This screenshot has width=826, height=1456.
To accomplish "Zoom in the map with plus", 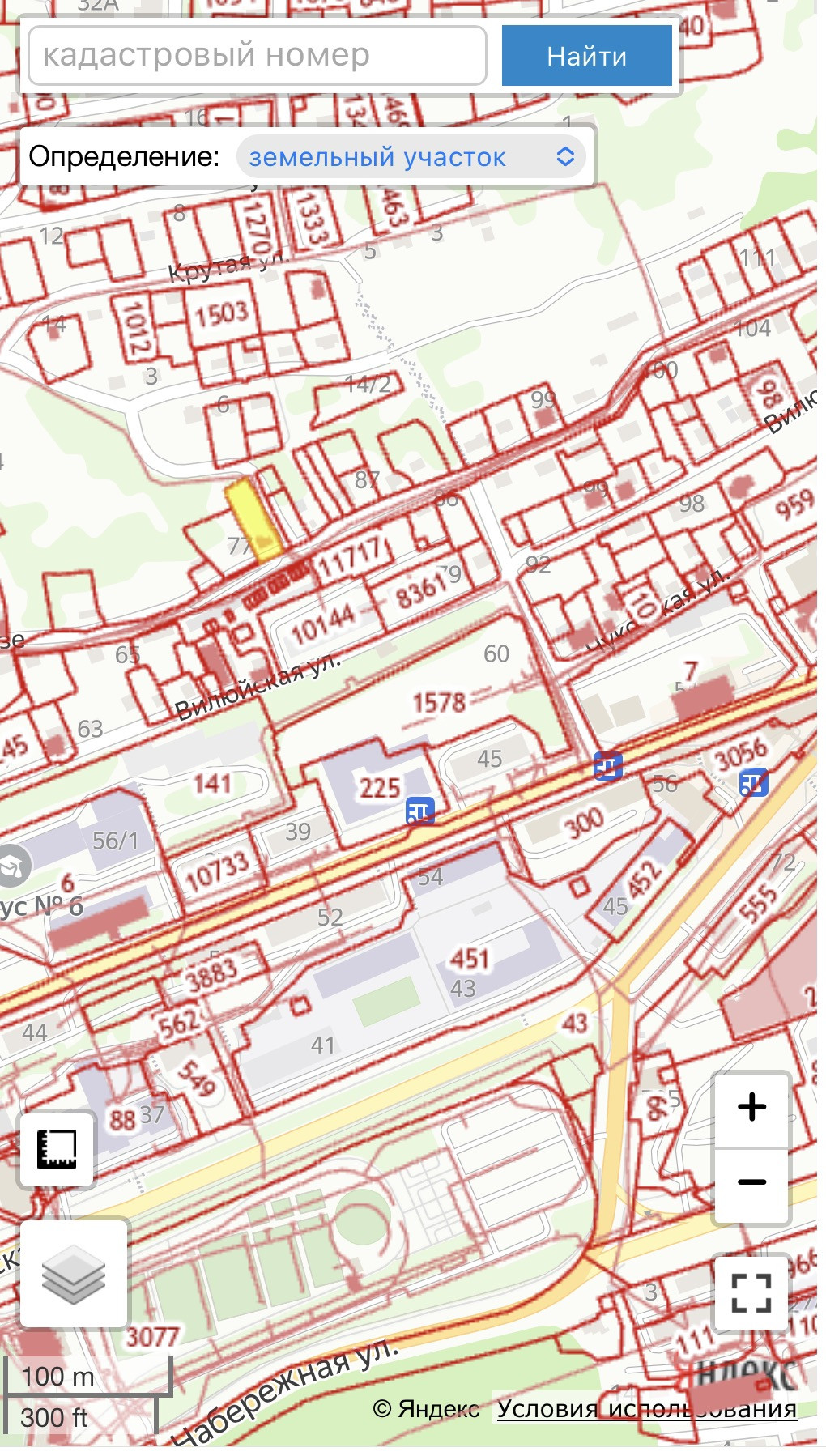I will tap(751, 1107).
